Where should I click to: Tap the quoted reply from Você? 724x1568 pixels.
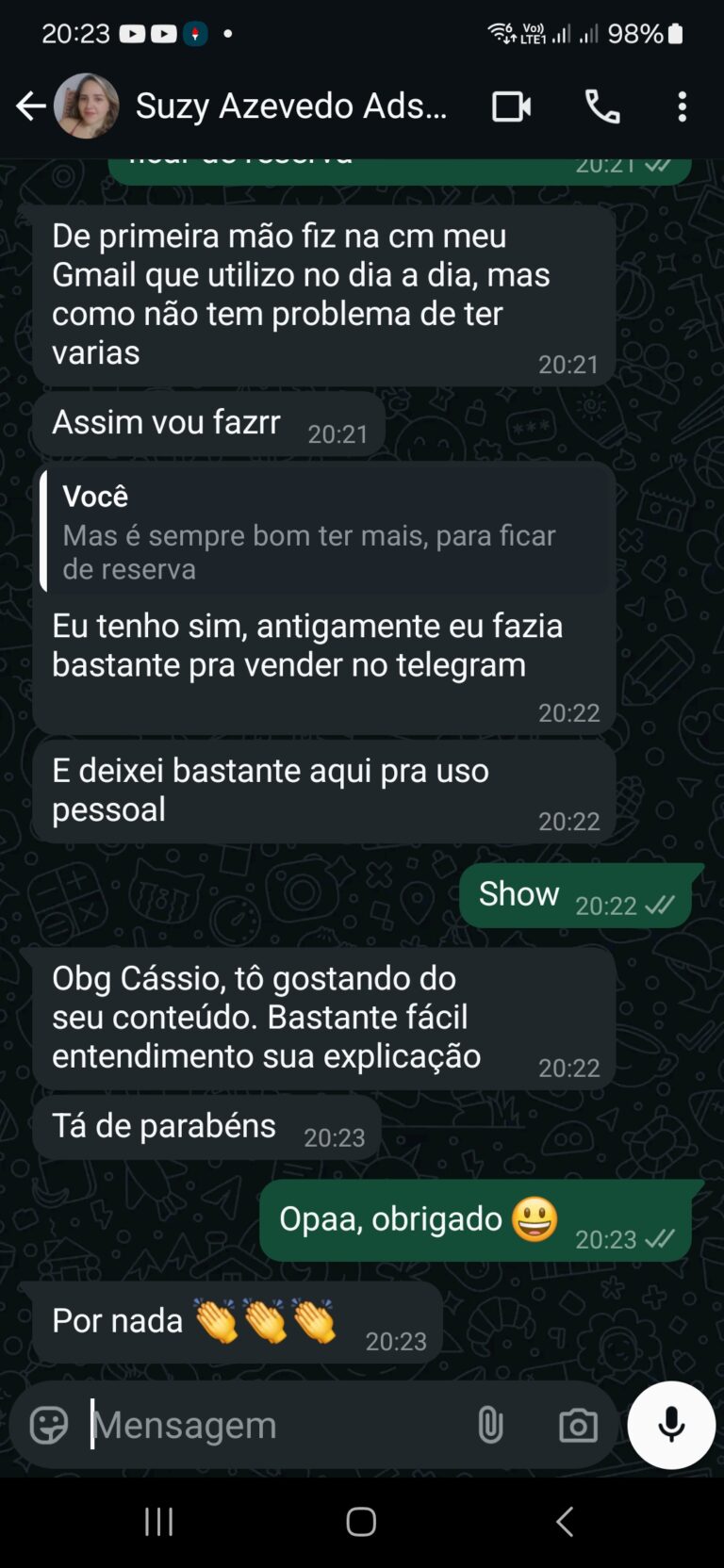(x=324, y=530)
